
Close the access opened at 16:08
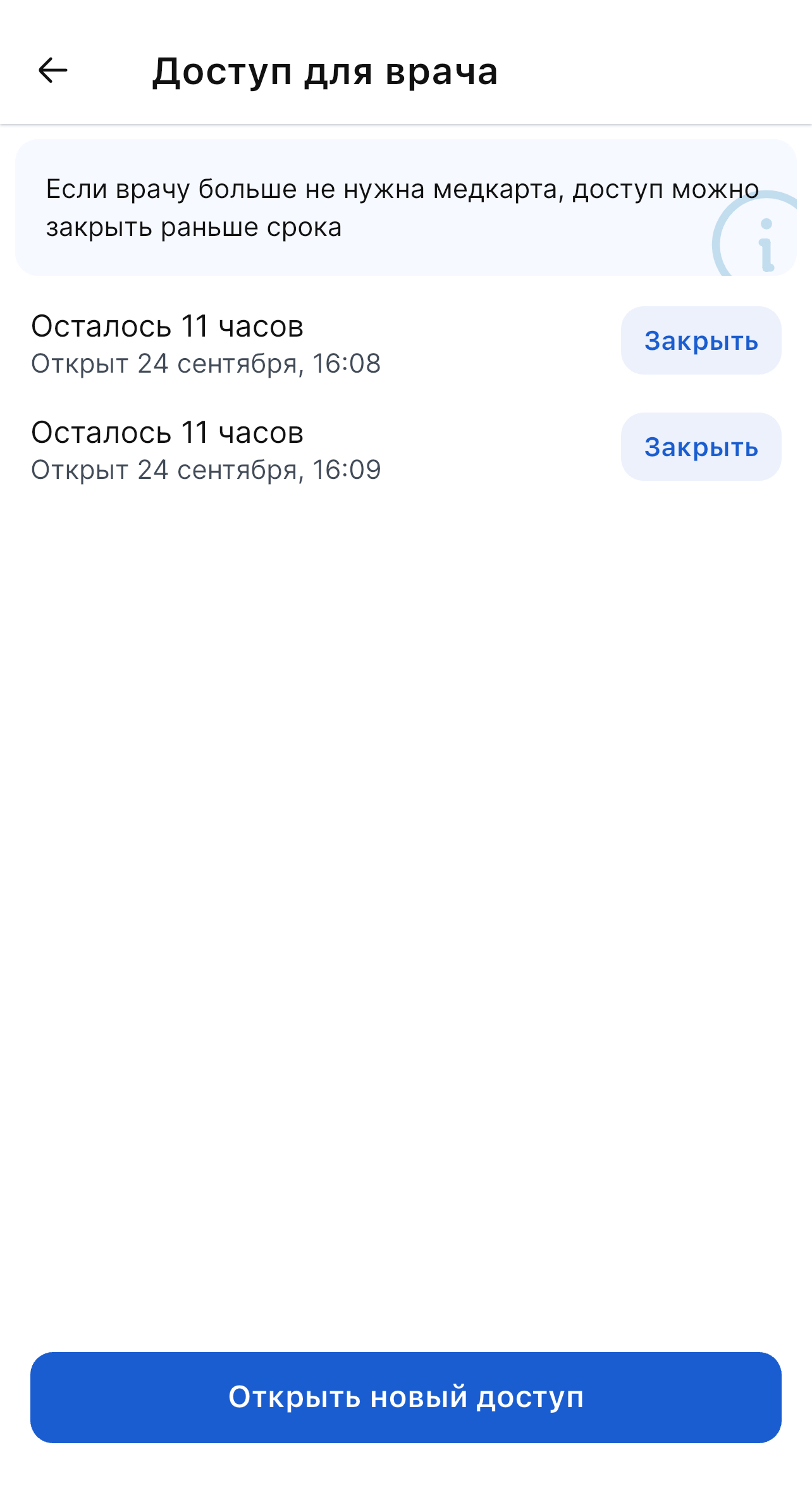(701, 341)
